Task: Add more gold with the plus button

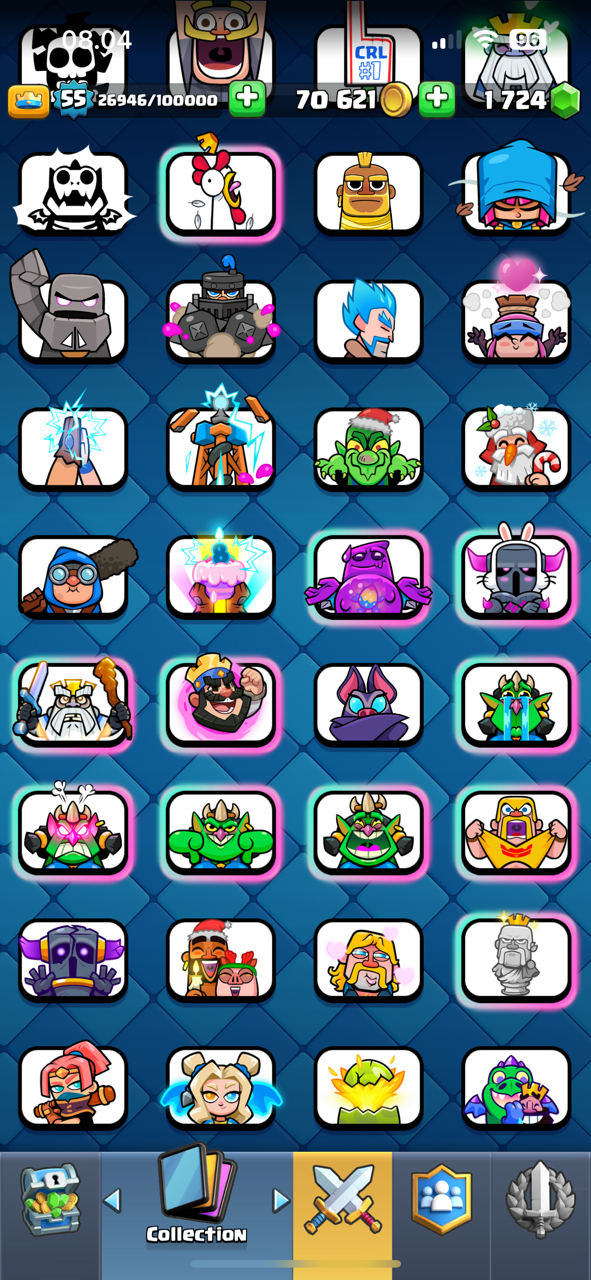Action: (436, 99)
